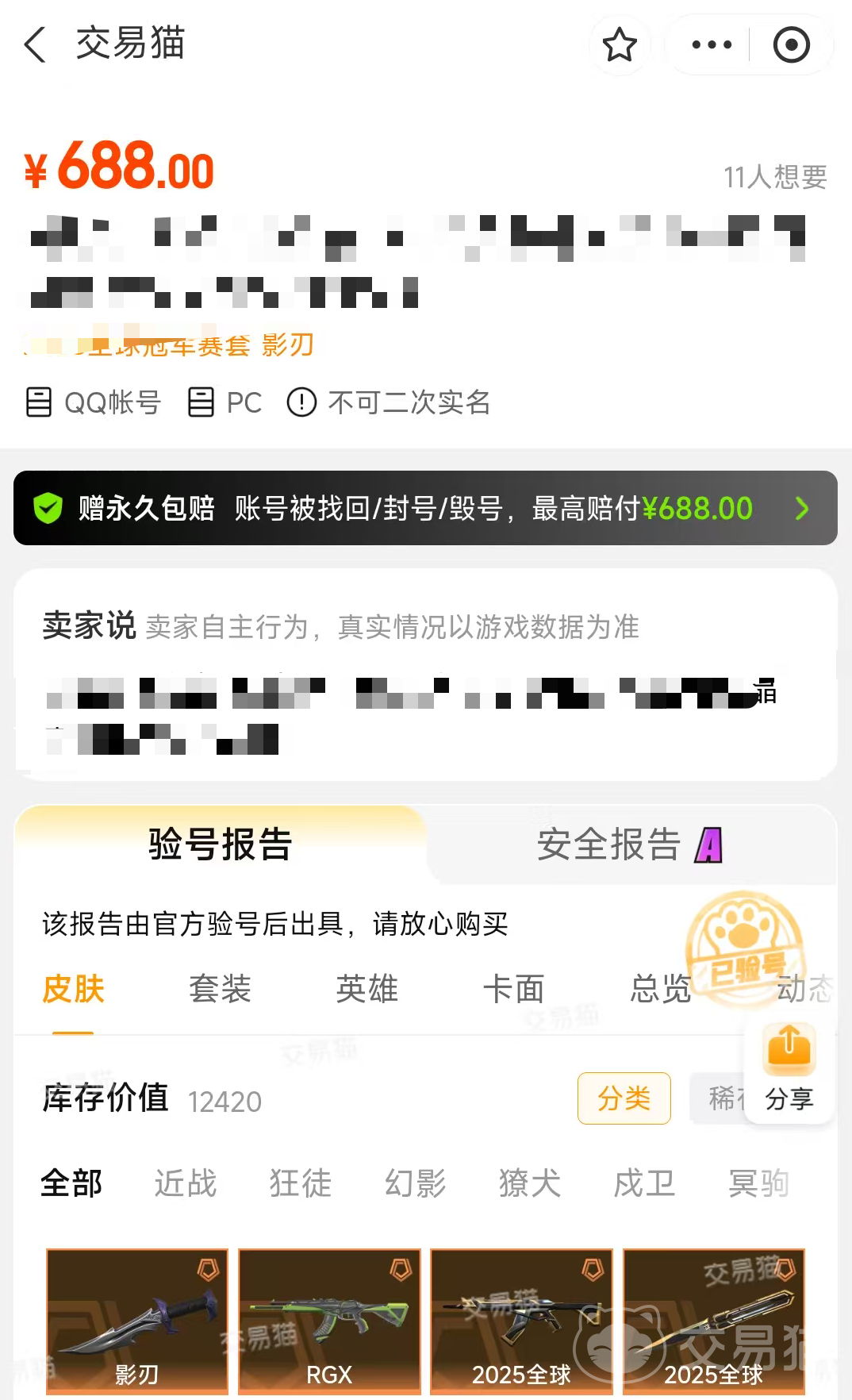
Task: Show the 总览 overview tab
Action: point(660,990)
